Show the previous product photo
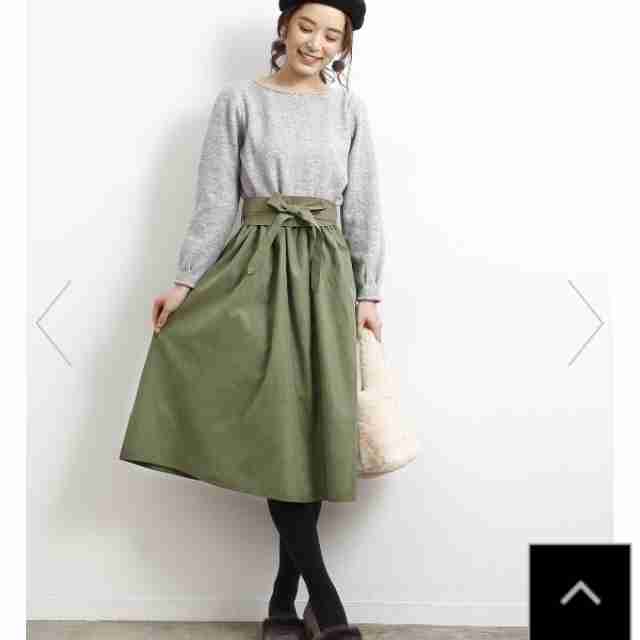 pos(54,323)
